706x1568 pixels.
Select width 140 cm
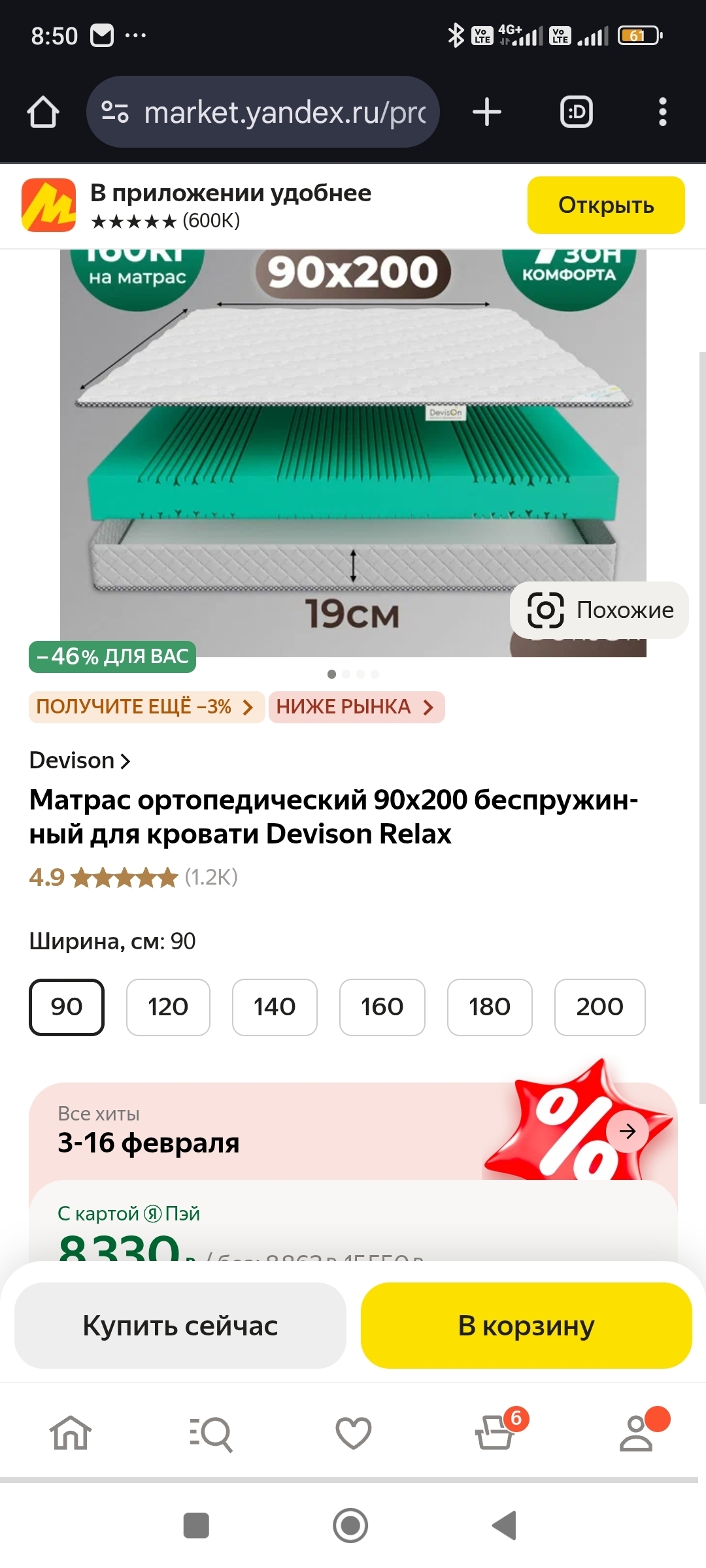tap(275, 1007)
